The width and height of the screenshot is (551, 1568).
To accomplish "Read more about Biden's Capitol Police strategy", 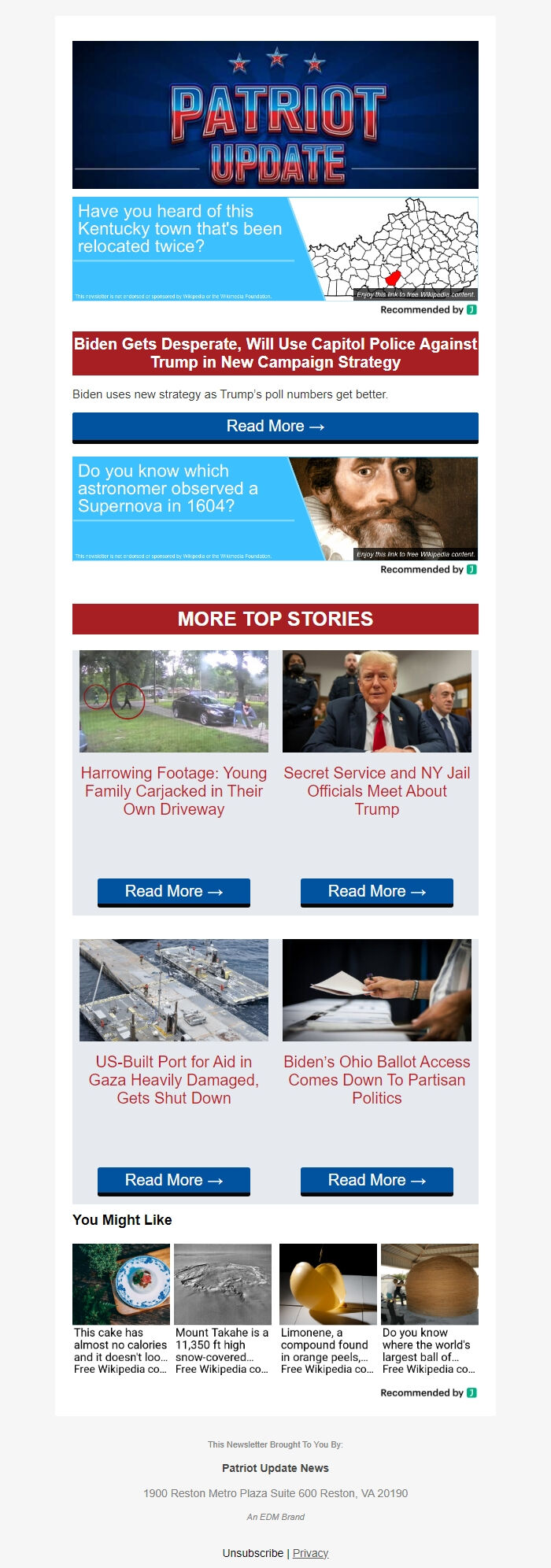I will pos(275,427).
